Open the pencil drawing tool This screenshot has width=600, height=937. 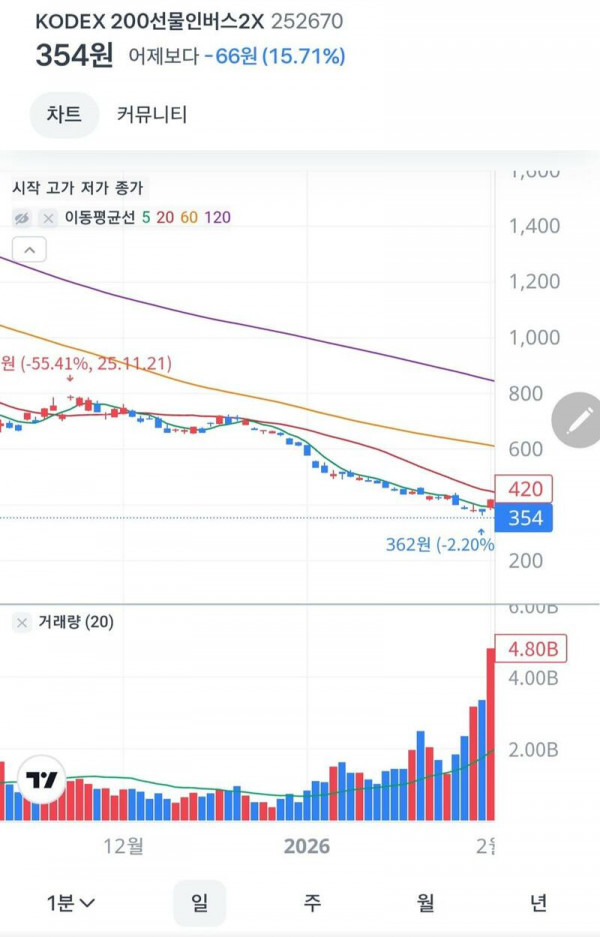point(578,420)
